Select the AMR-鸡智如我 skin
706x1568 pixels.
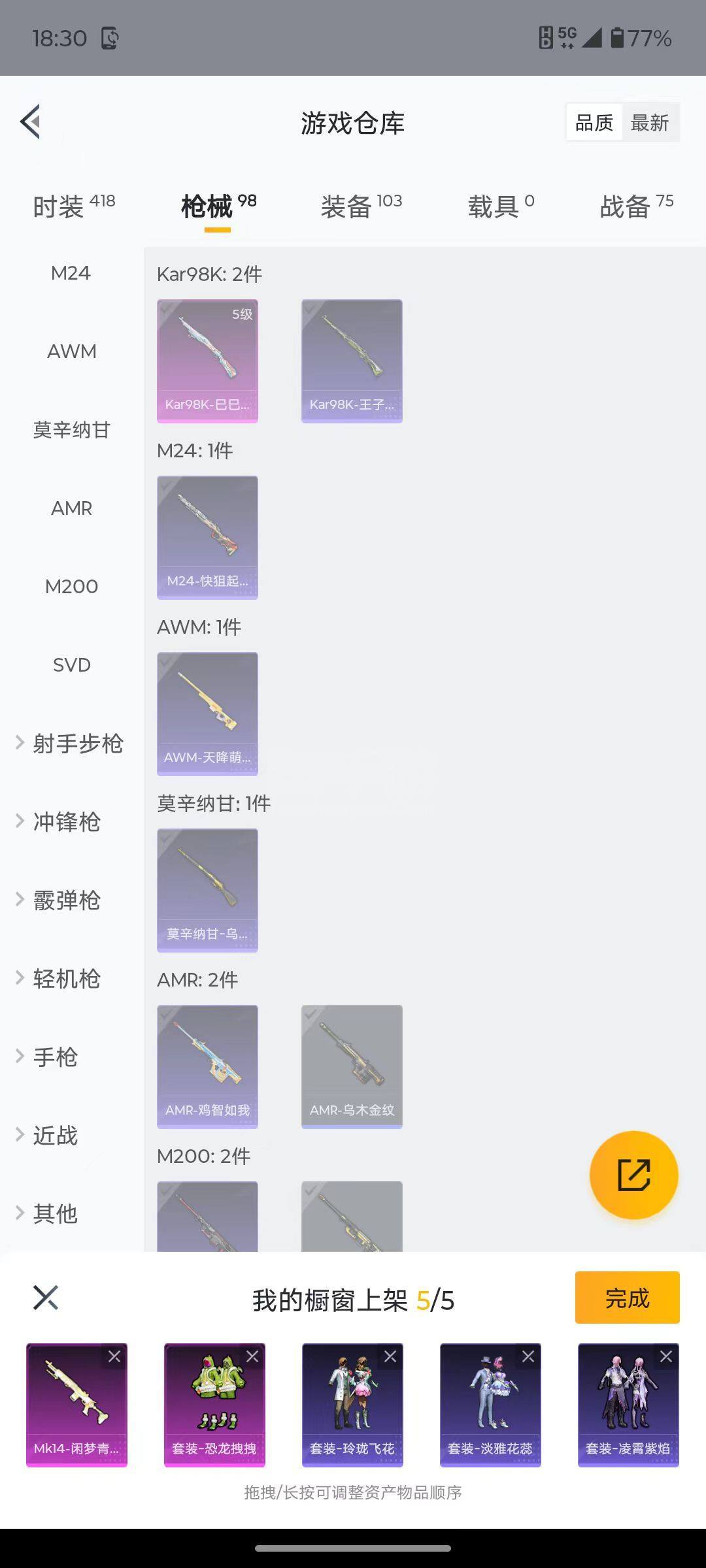point(207,1066)
